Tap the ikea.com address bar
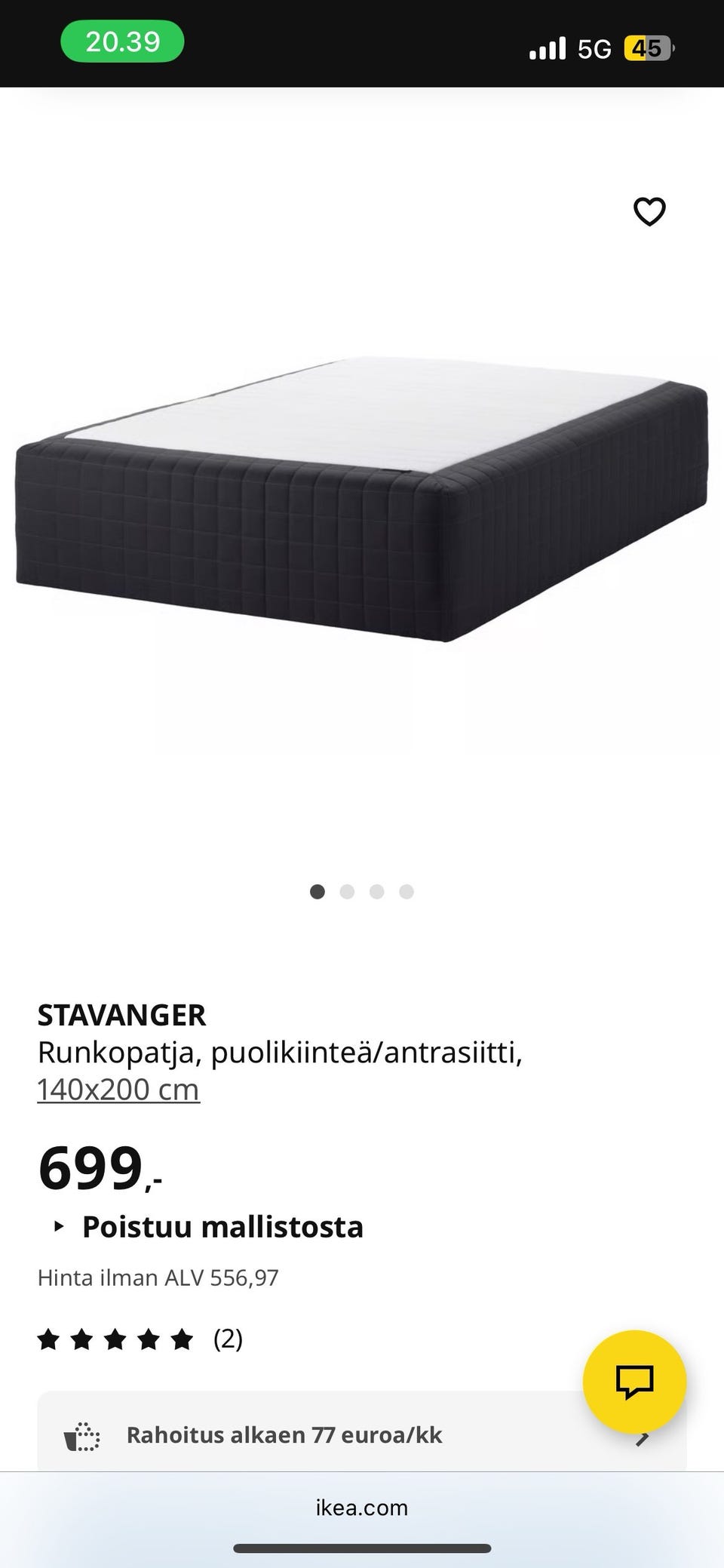Screen dimensions: 724x1568 tap(362, 1508)
